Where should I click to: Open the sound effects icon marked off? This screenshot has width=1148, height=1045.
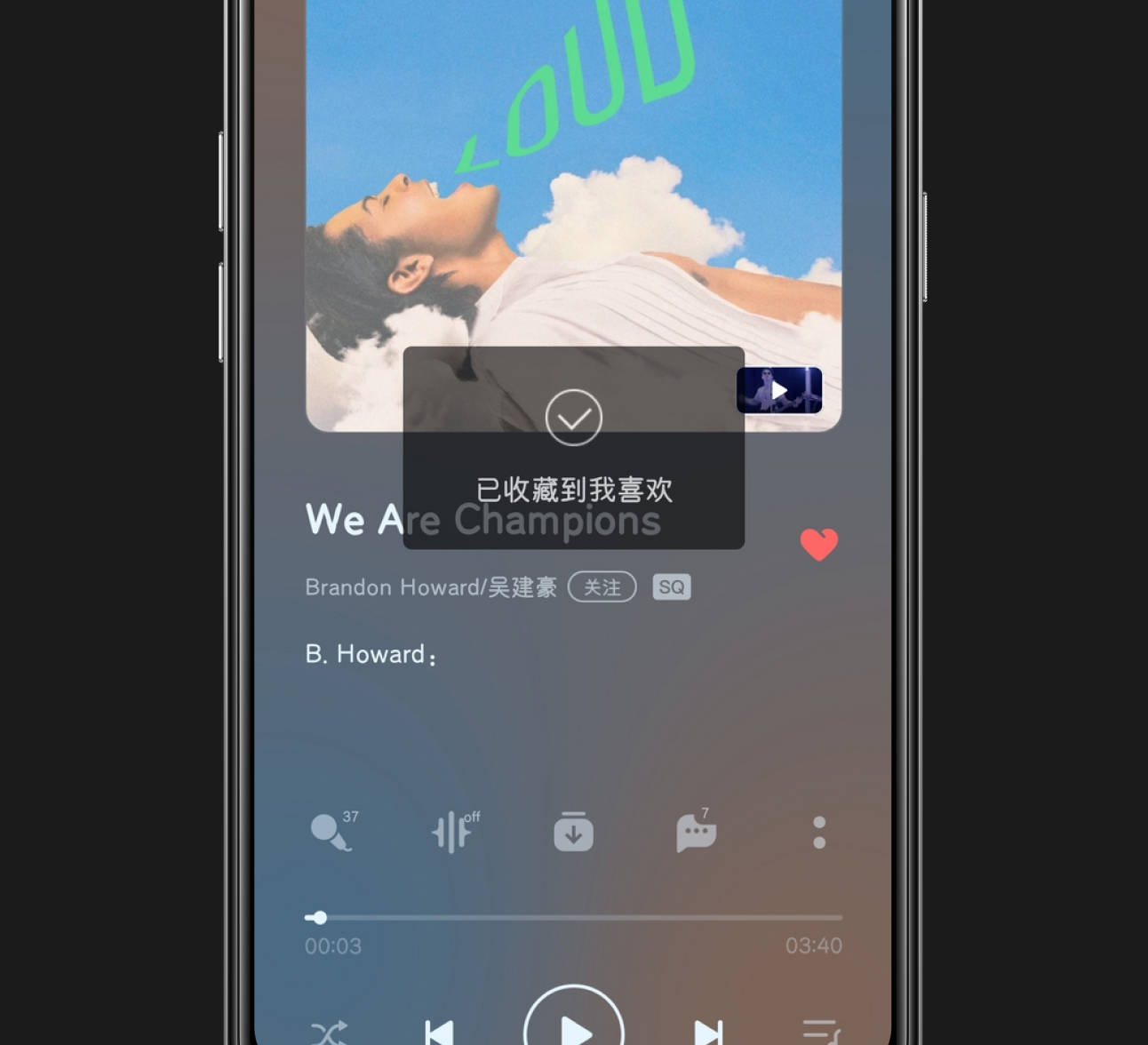coord(453,833)
